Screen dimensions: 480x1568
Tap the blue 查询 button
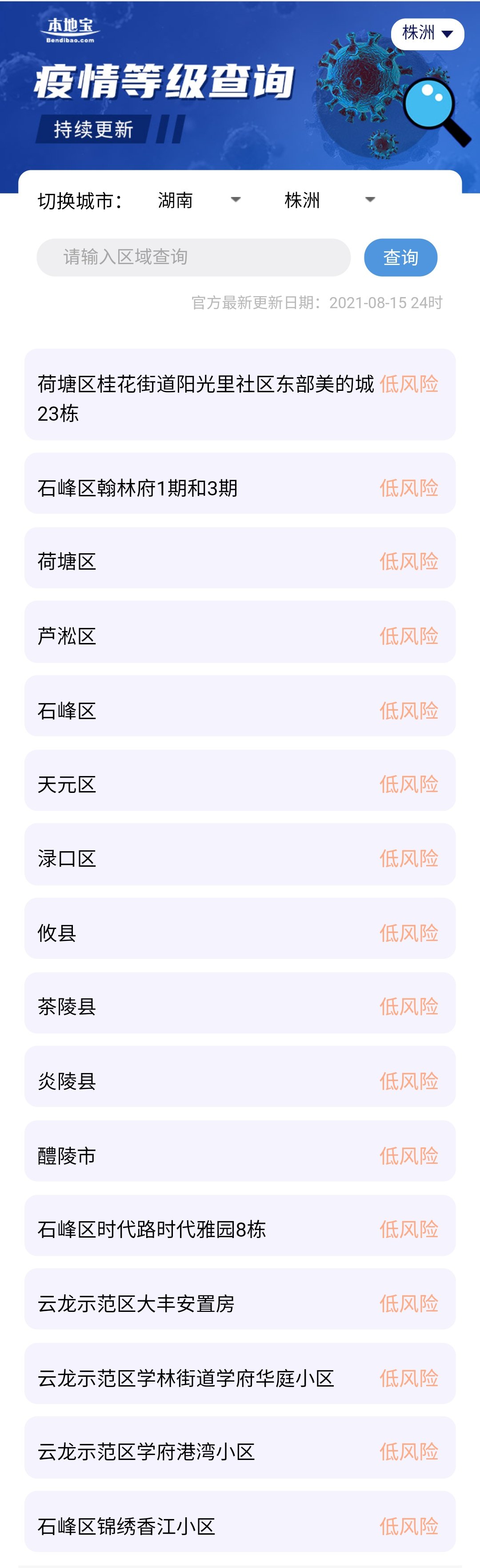pos(400,257)
